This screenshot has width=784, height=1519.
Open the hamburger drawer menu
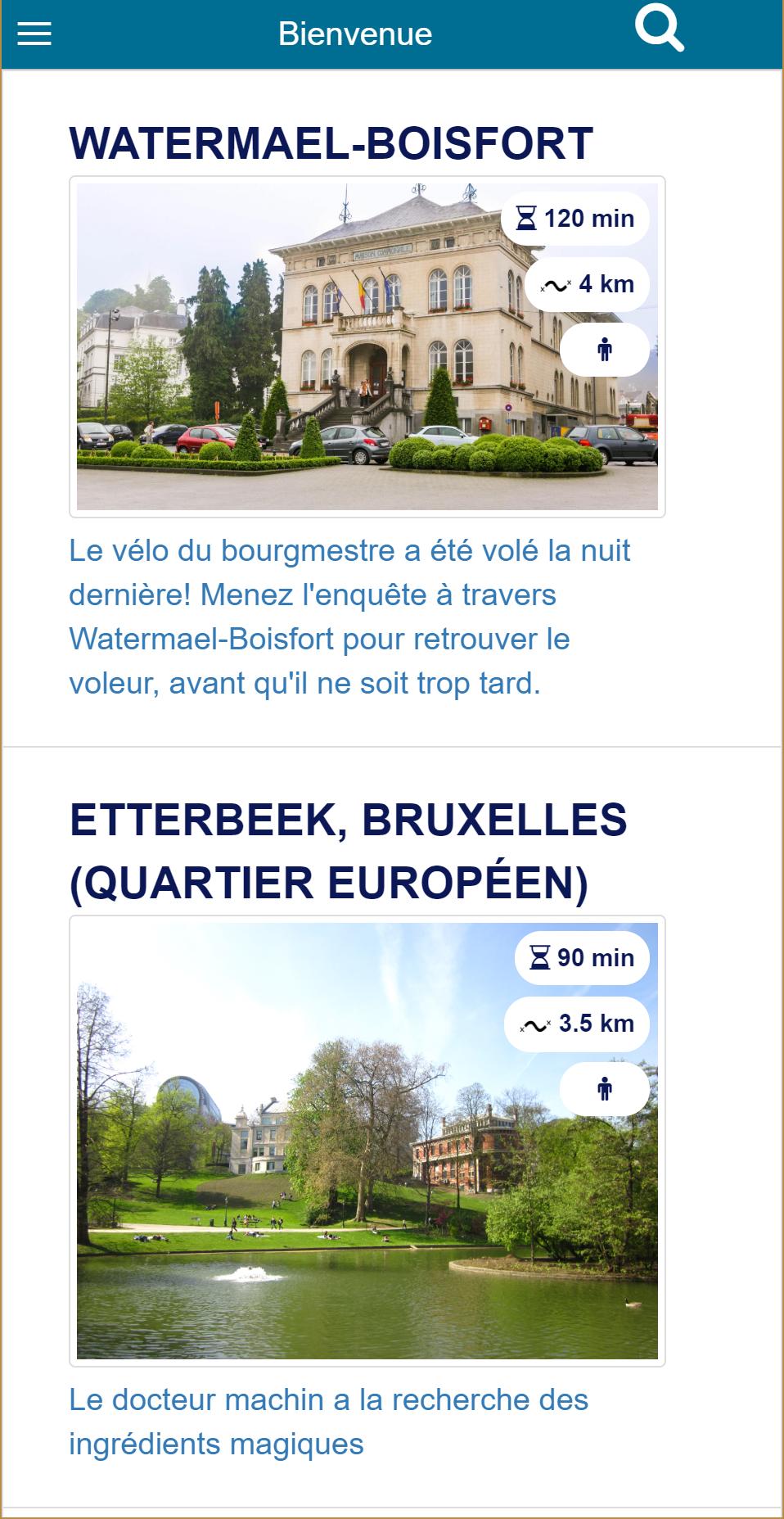click(x=34, y=34)
